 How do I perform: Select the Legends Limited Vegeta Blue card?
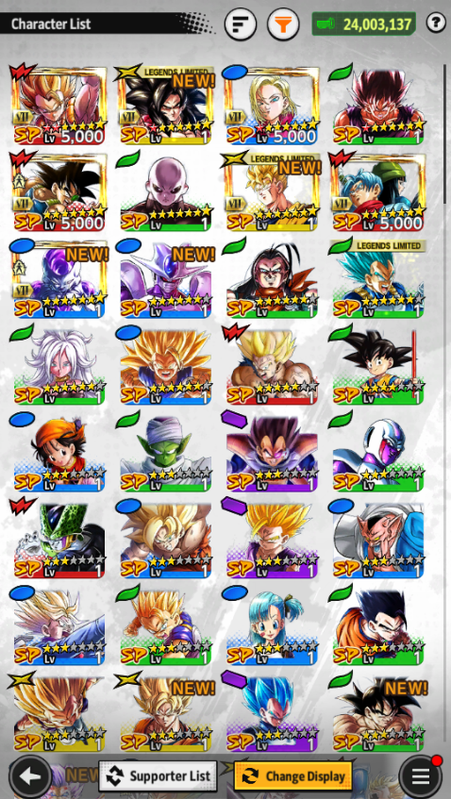(378, 279)
